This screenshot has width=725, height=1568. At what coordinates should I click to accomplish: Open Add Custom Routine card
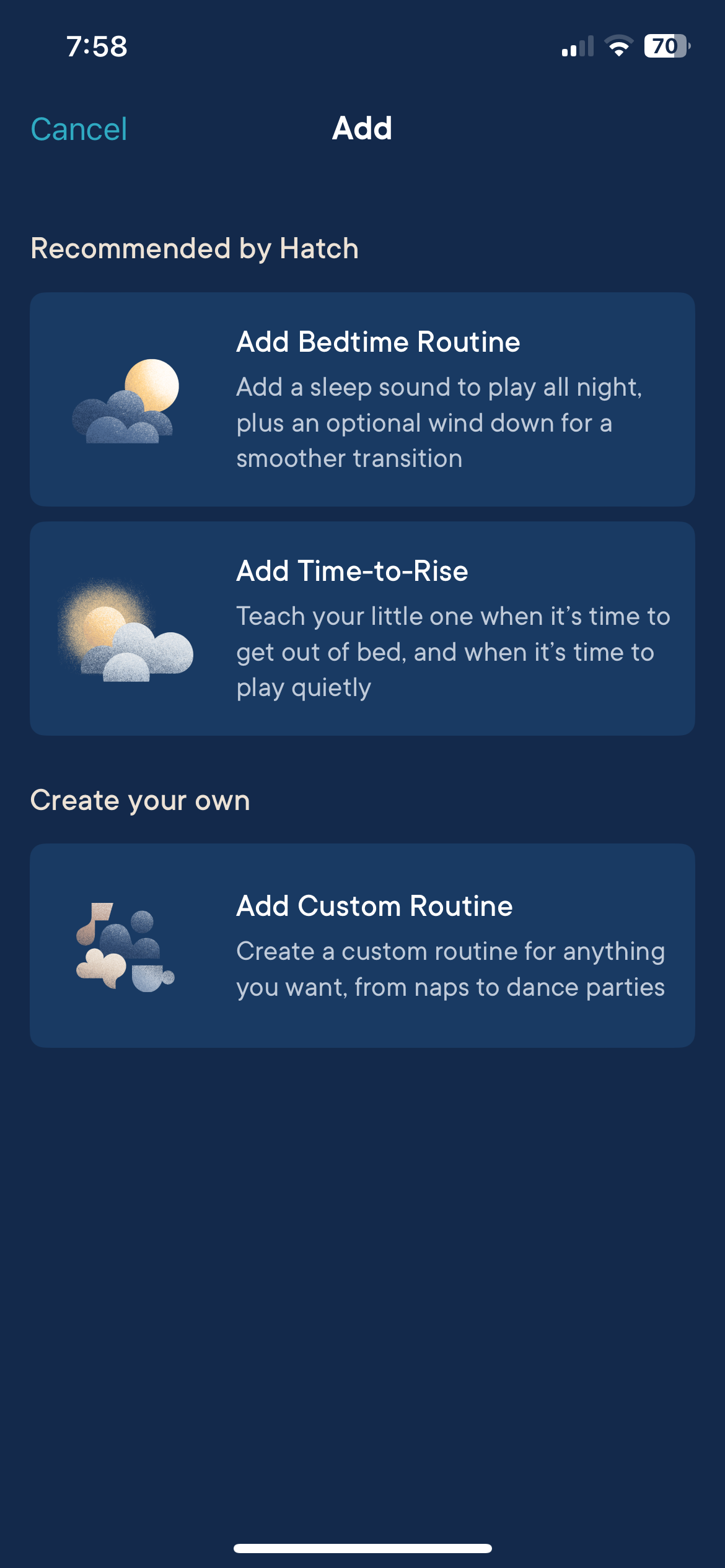pos(362,945)
